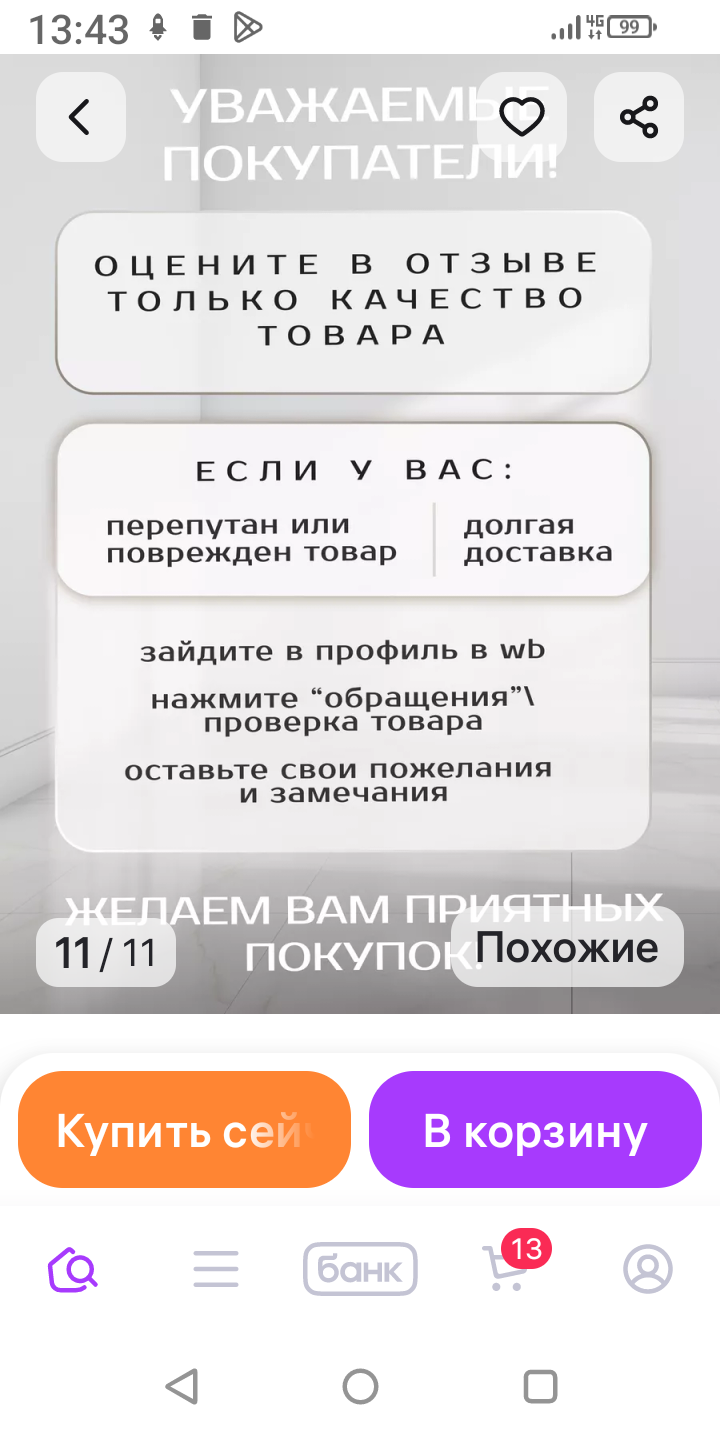Open similar items via Похожие

(567, 947)
